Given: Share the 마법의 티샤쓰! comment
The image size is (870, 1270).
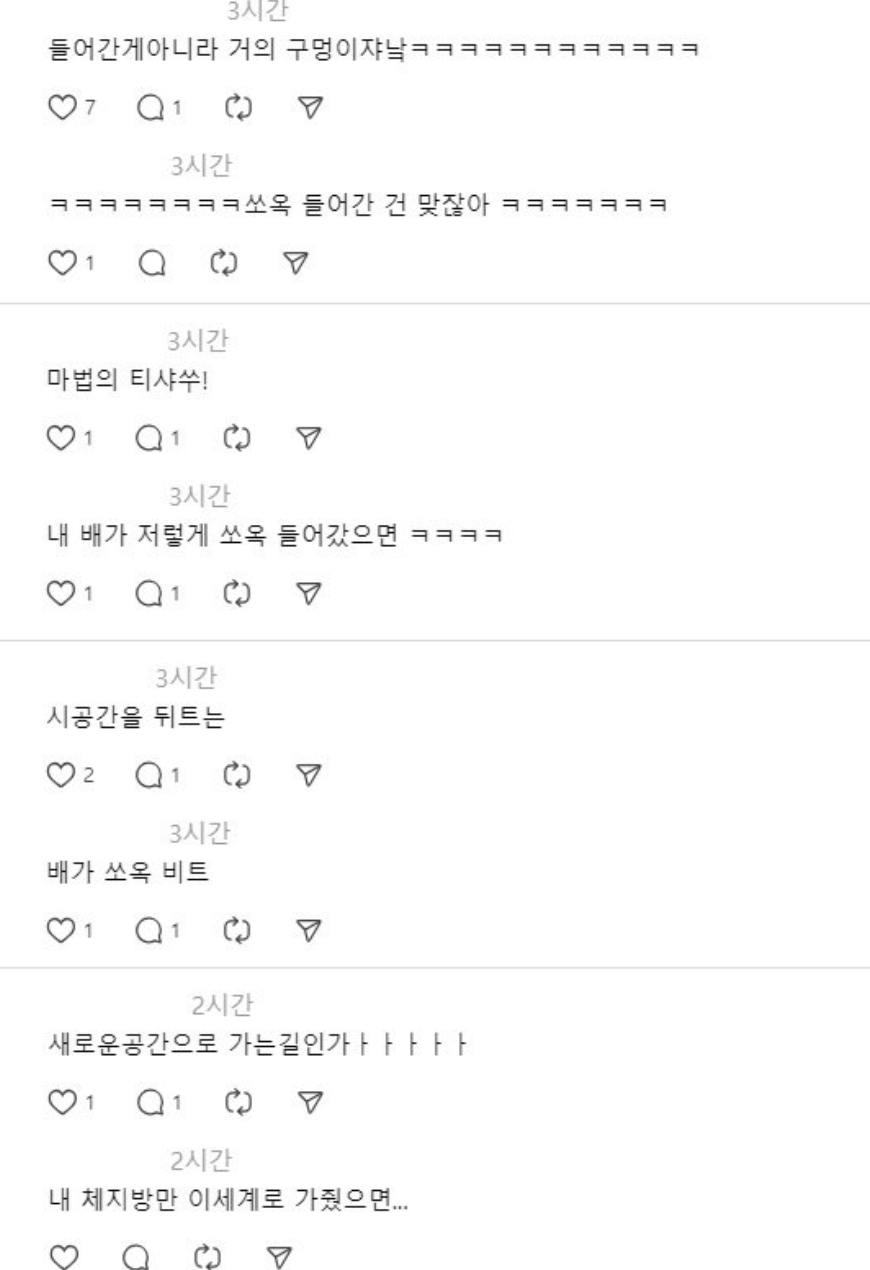Looking at the screenshot, I should click(306, 437).
